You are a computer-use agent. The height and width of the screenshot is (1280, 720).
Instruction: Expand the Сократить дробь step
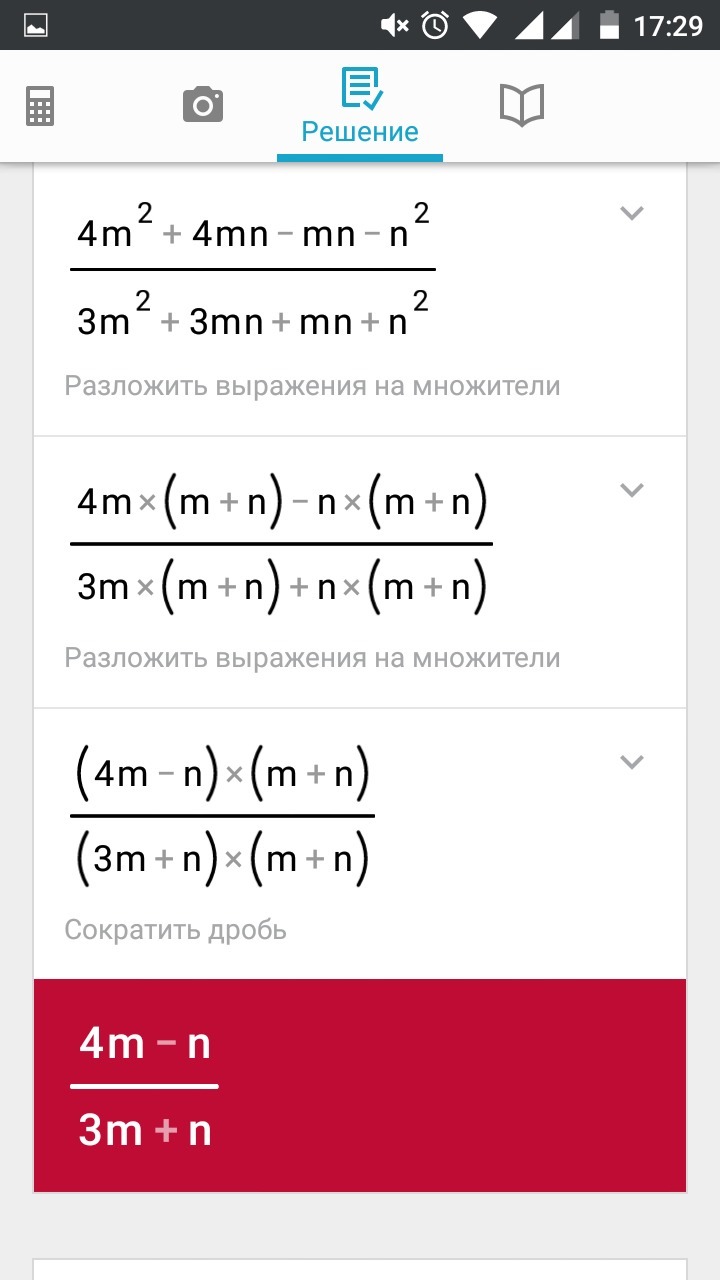tap(631, 762)
